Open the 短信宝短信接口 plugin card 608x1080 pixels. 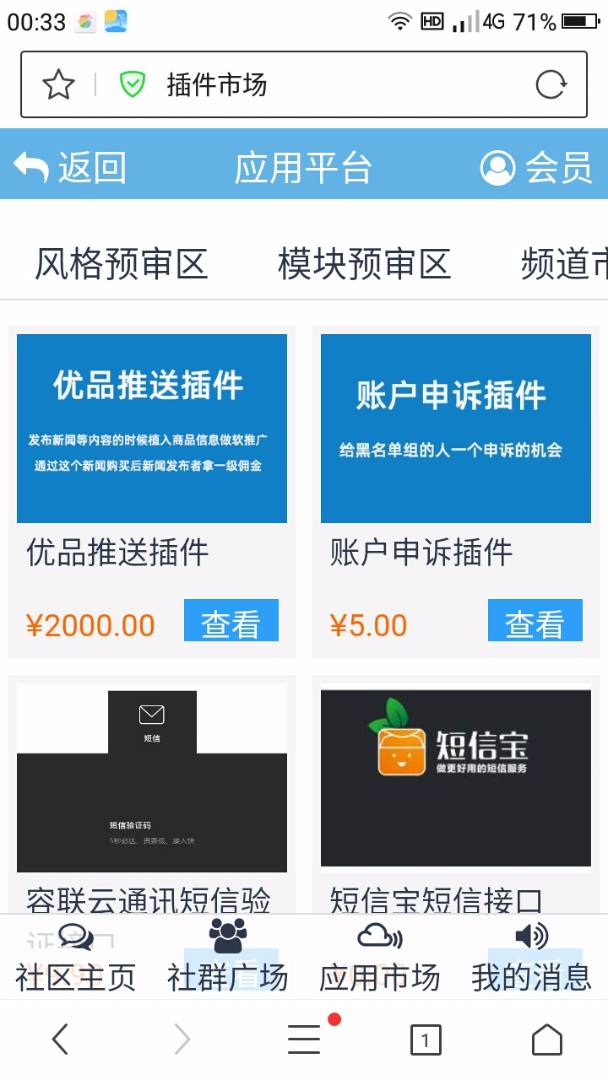[x=456, y=780]
